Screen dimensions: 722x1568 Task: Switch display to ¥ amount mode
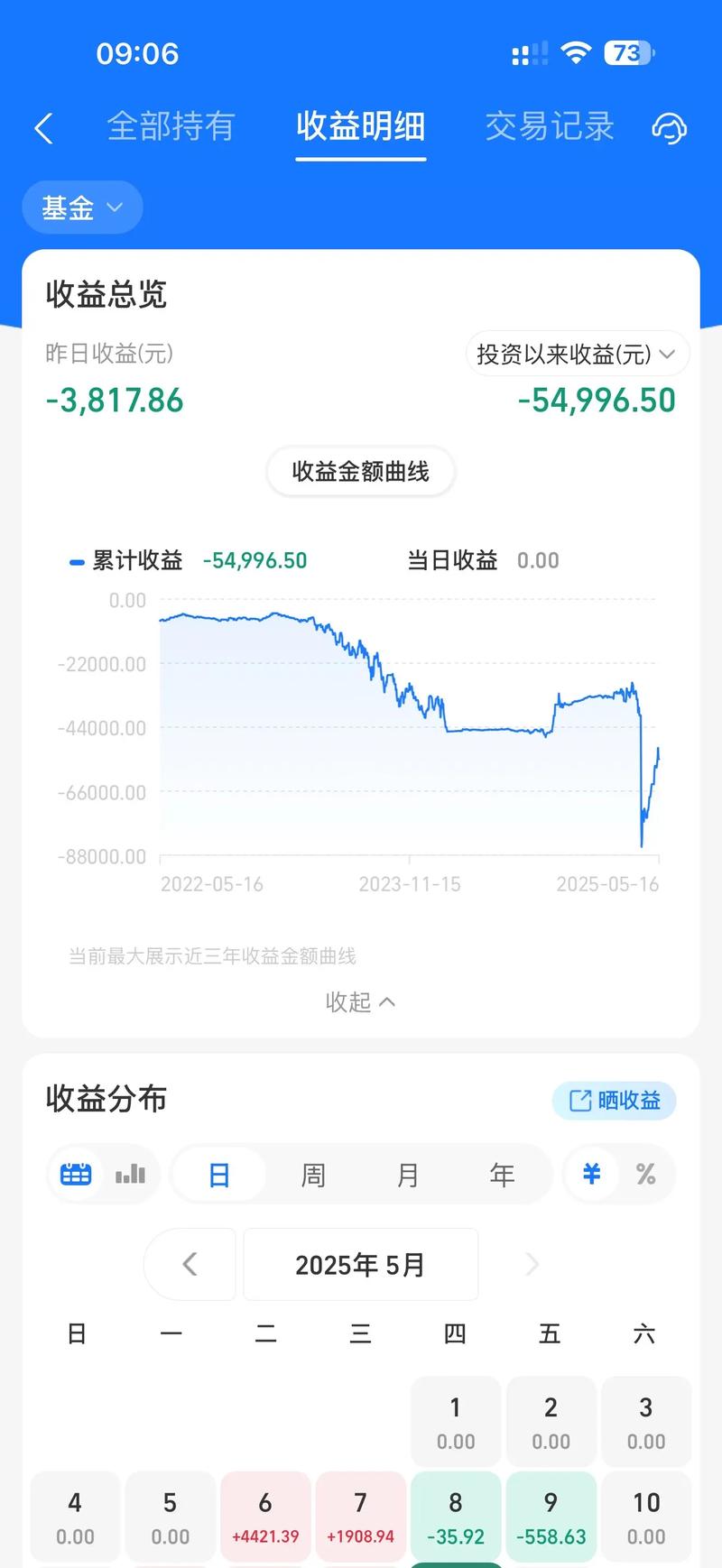[x=591, y=1174]
